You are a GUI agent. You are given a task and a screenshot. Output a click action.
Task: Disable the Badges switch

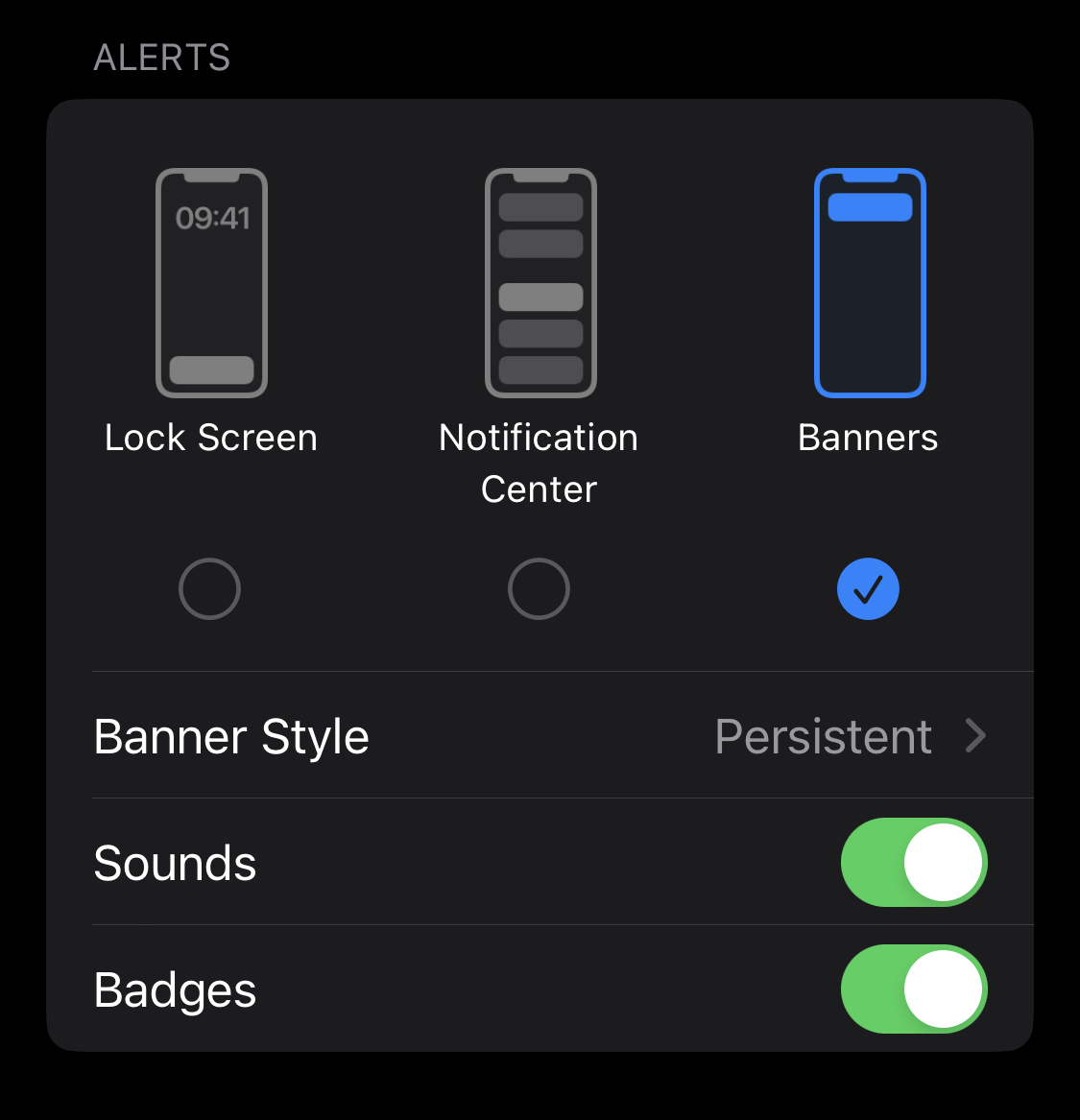tap(913, 989)
